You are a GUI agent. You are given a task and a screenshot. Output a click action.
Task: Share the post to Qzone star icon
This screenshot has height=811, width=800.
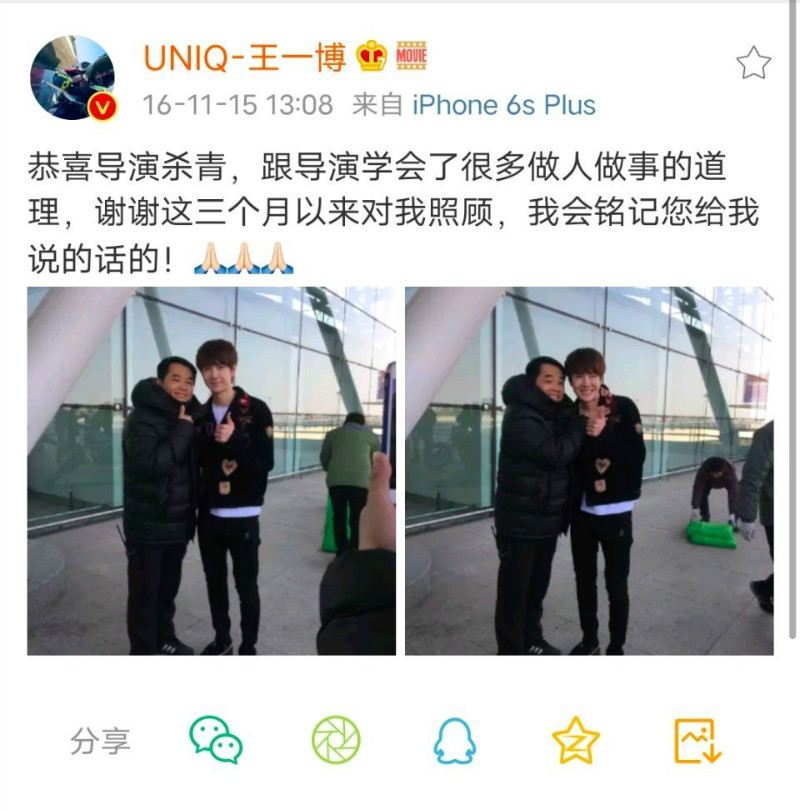[576, 741]
